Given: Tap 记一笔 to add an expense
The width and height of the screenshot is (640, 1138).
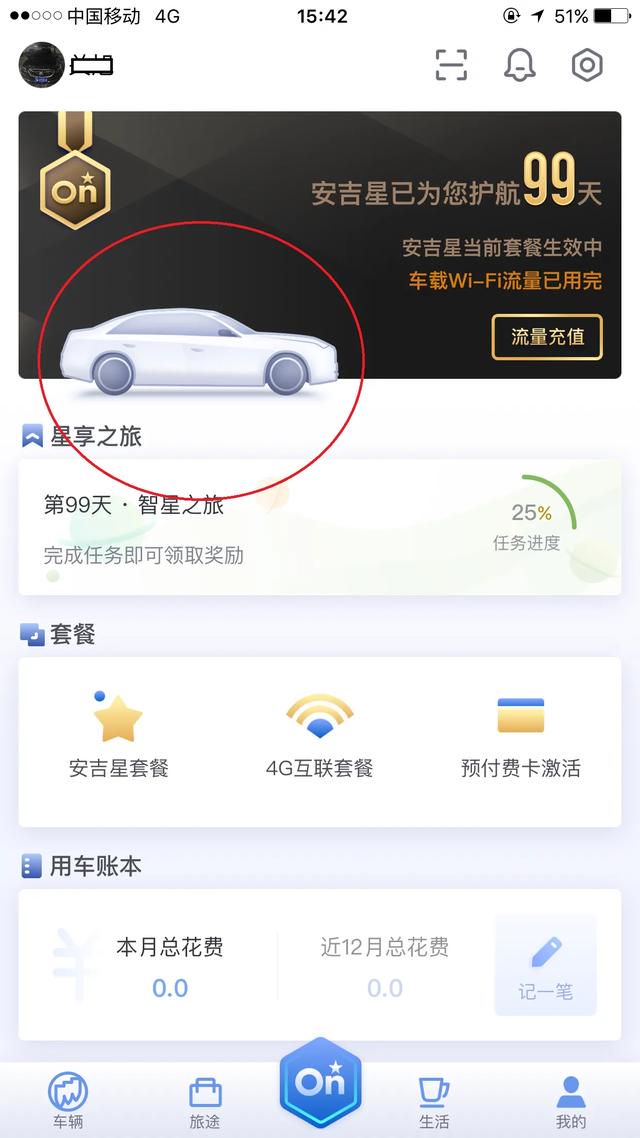Looking at the screenshot, I should click(x=546, y=965).
